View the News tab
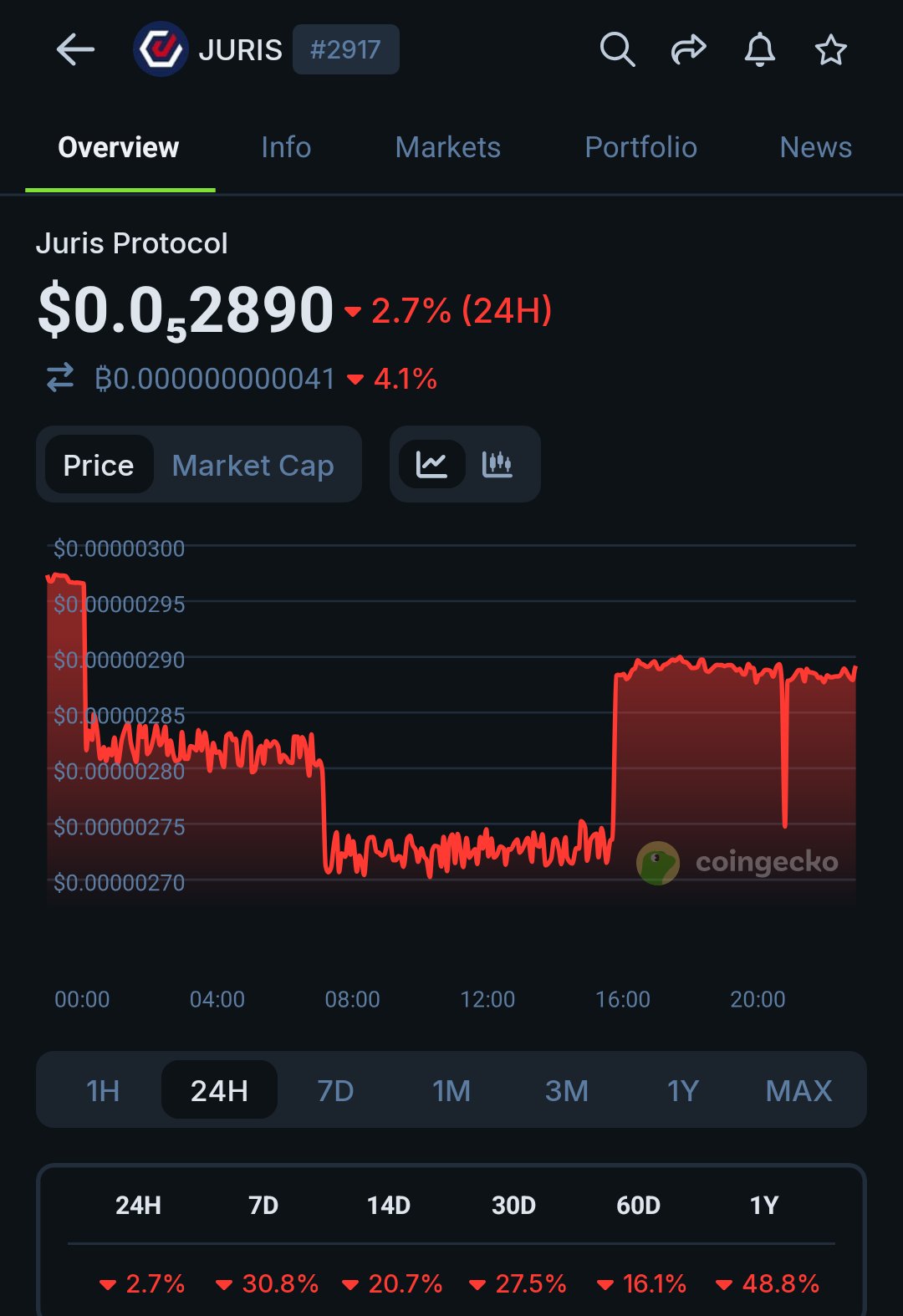903x1316 pixels. (815, 147)
